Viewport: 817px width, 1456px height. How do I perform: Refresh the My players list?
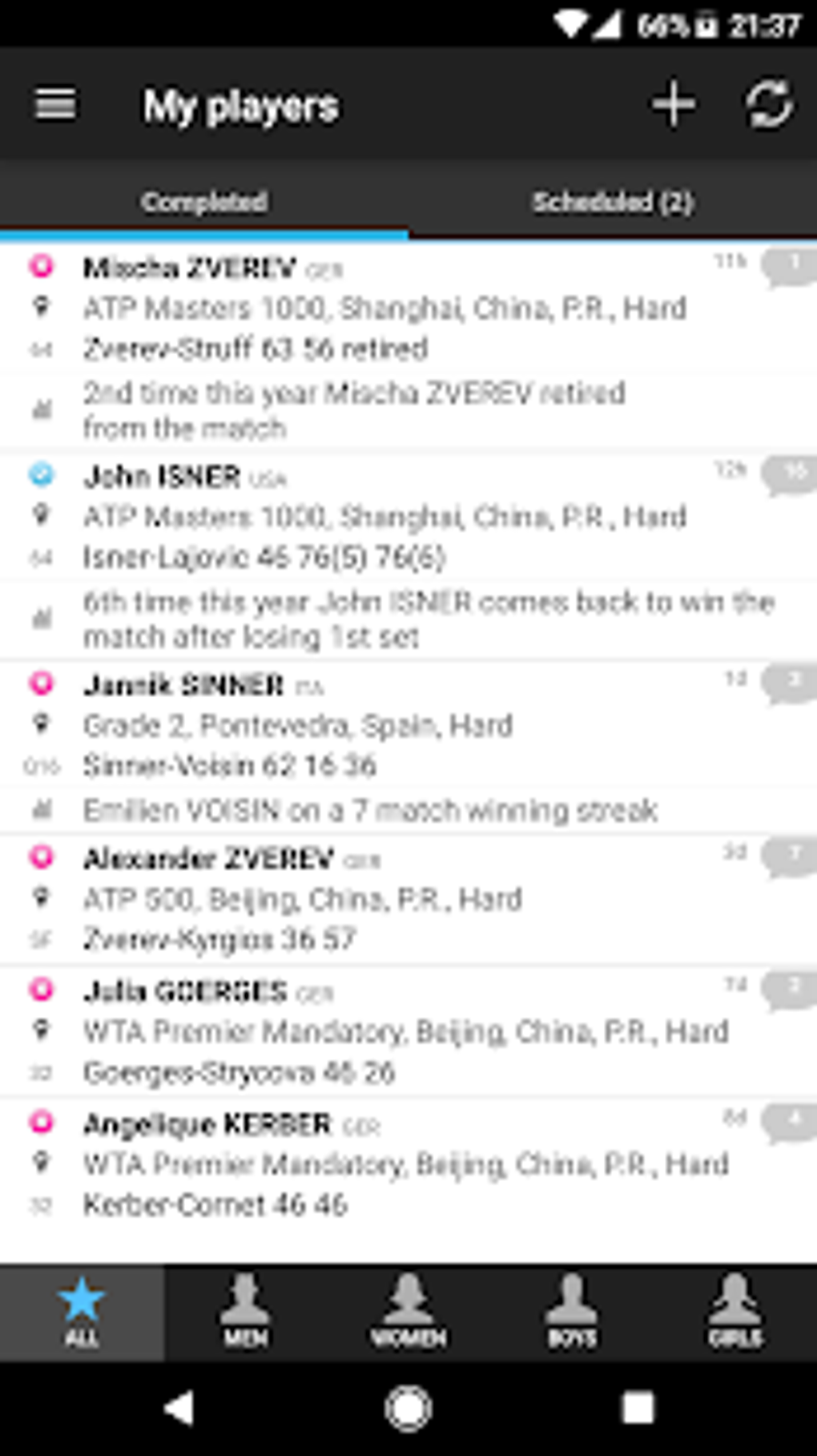[768, 105]
